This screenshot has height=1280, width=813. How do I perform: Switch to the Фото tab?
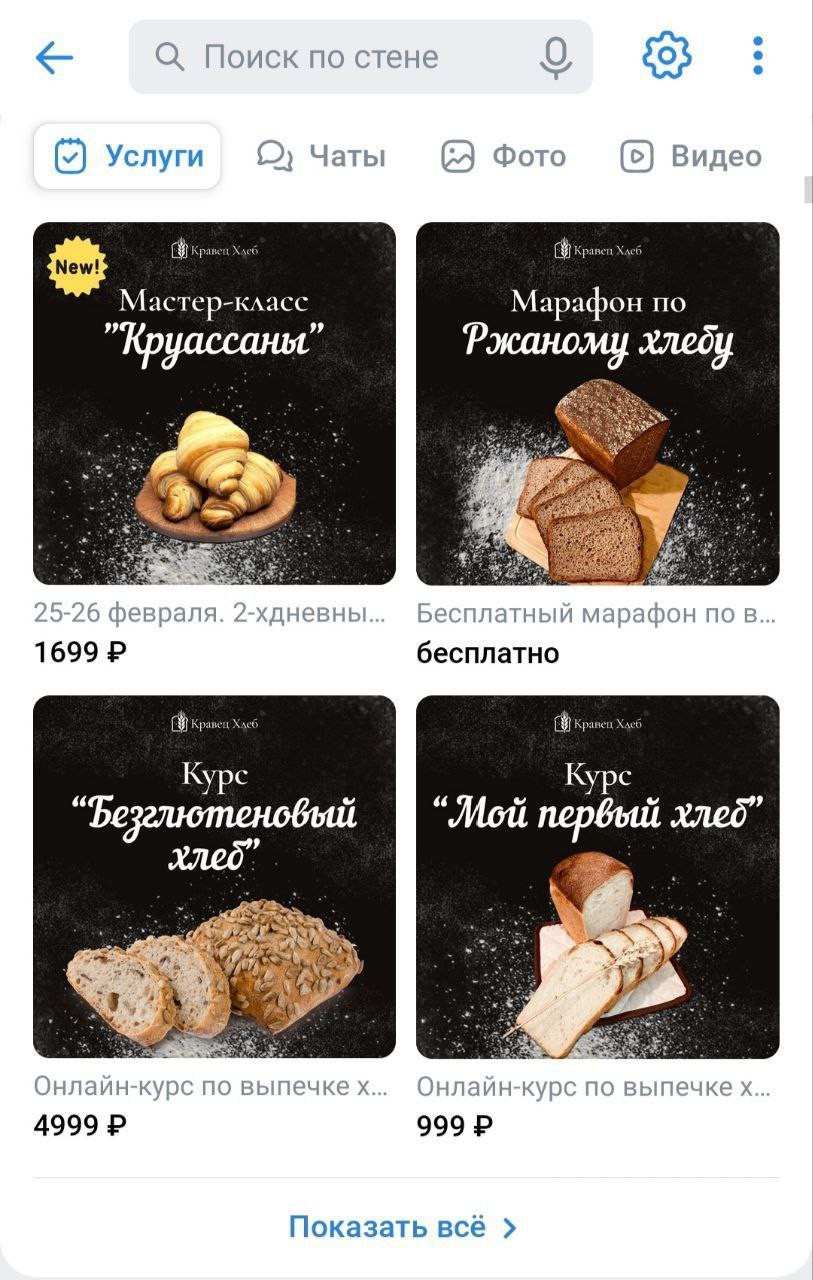coord(503,156)
